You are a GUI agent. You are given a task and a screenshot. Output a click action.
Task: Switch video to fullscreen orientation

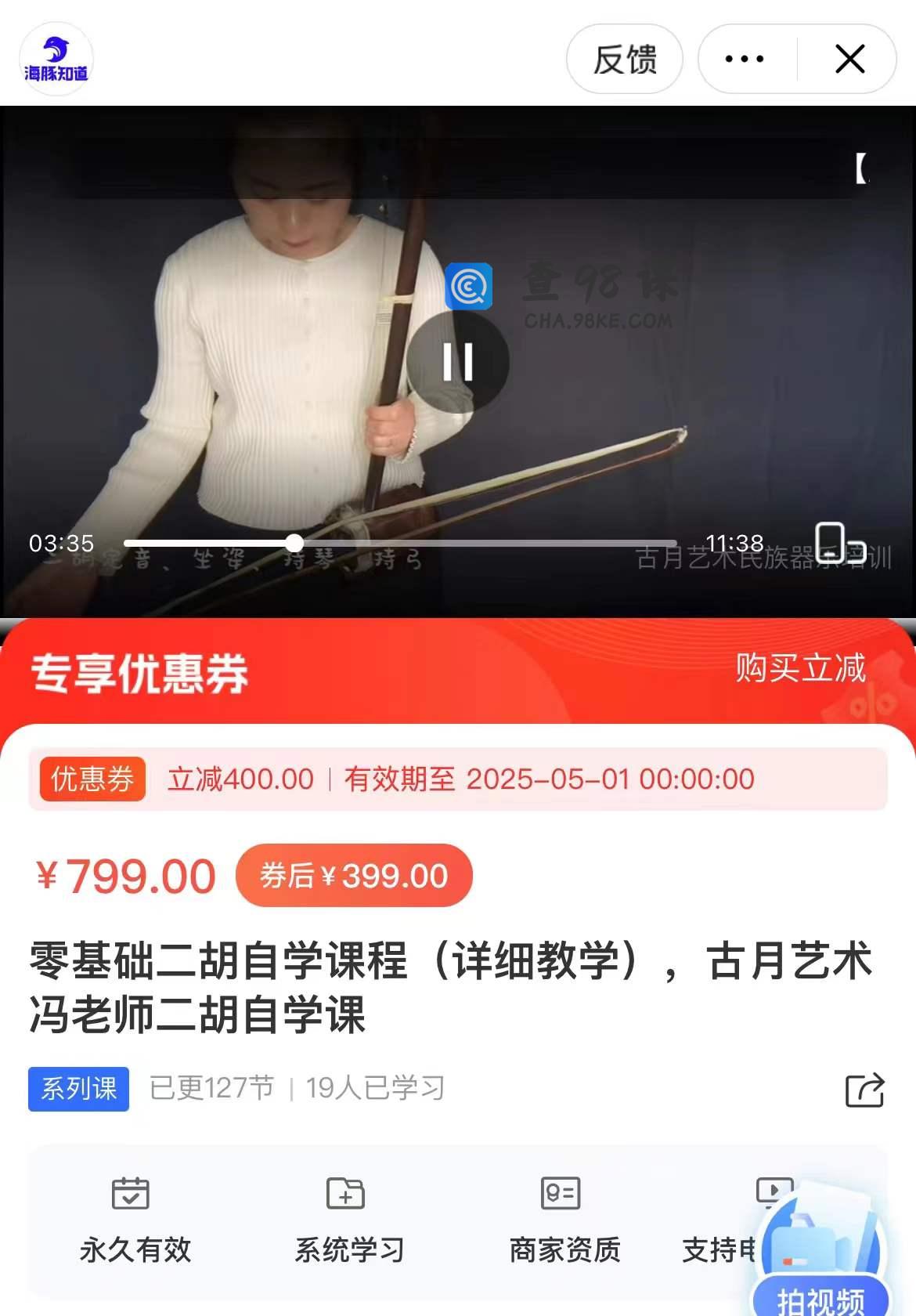tap(839, 543)
